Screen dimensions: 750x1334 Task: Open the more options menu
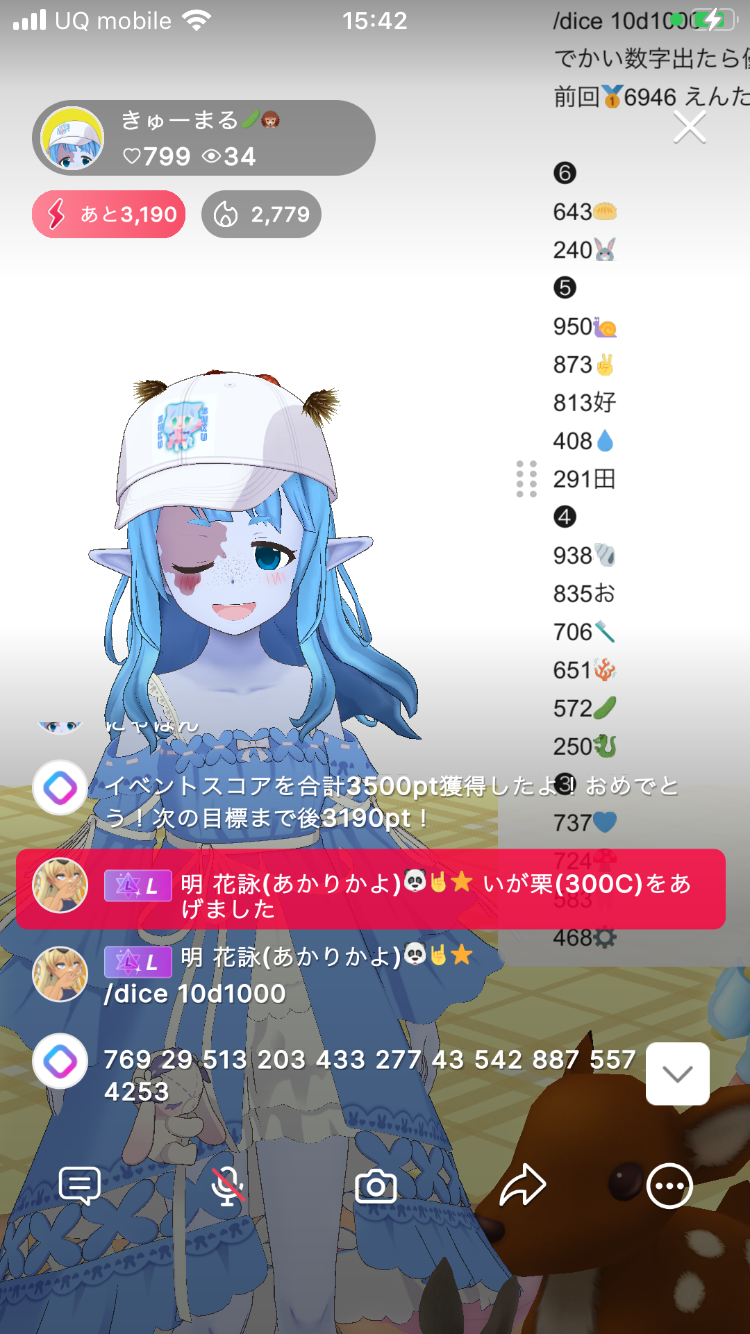click(669, 1186)
